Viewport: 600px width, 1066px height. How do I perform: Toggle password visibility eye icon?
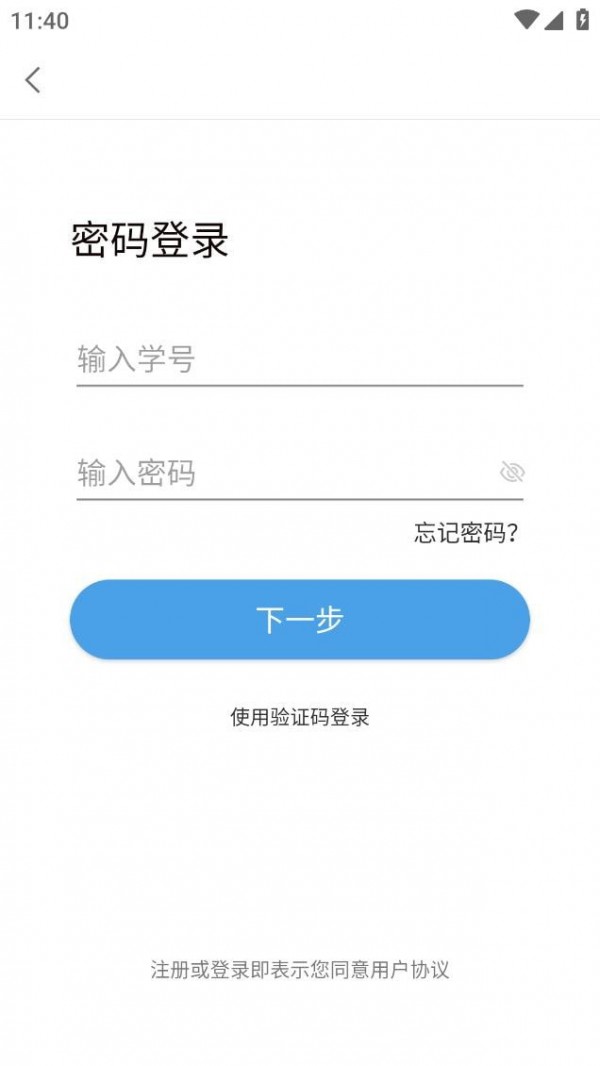[512, 473]
